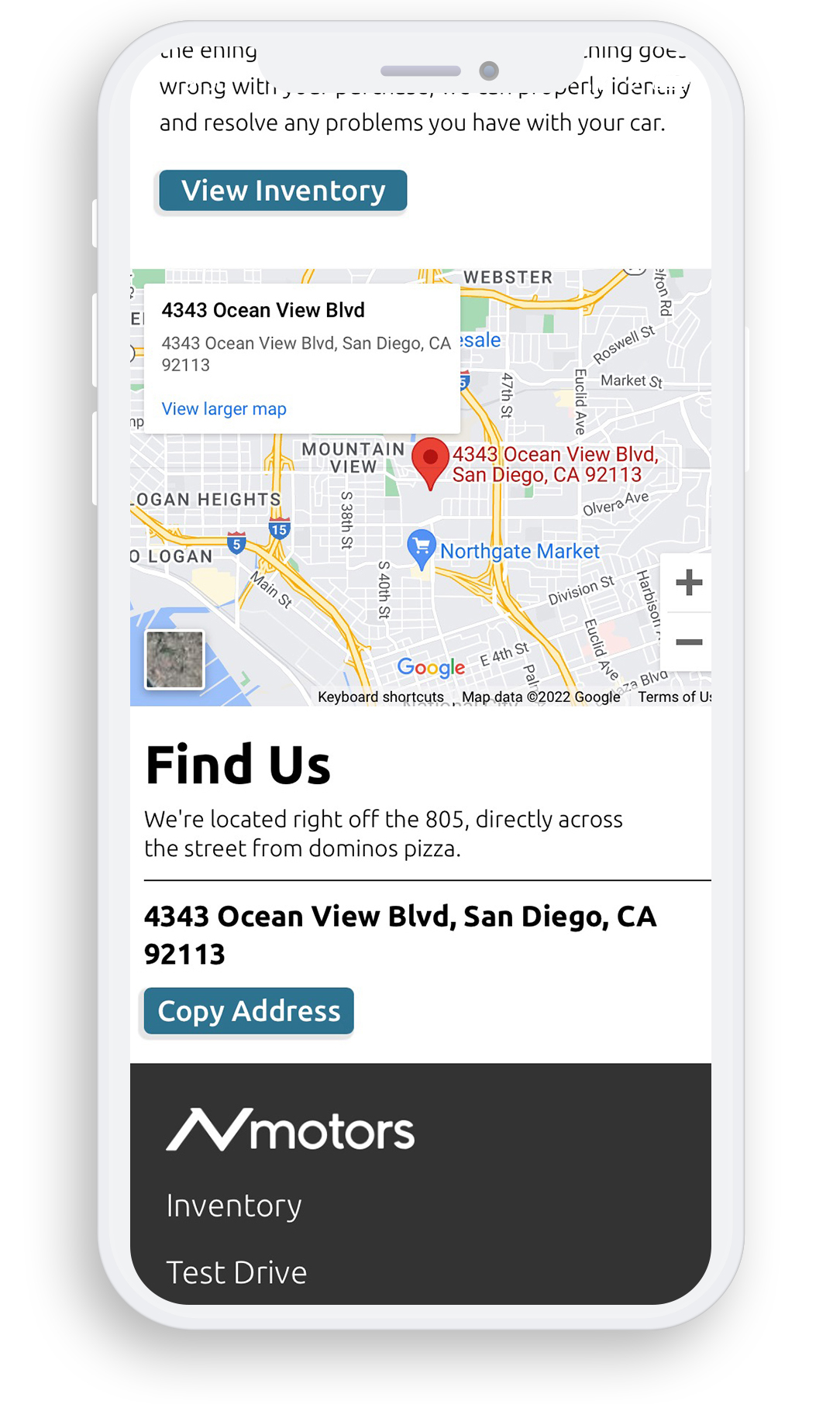Zoom out on the map

coord(688,642)
